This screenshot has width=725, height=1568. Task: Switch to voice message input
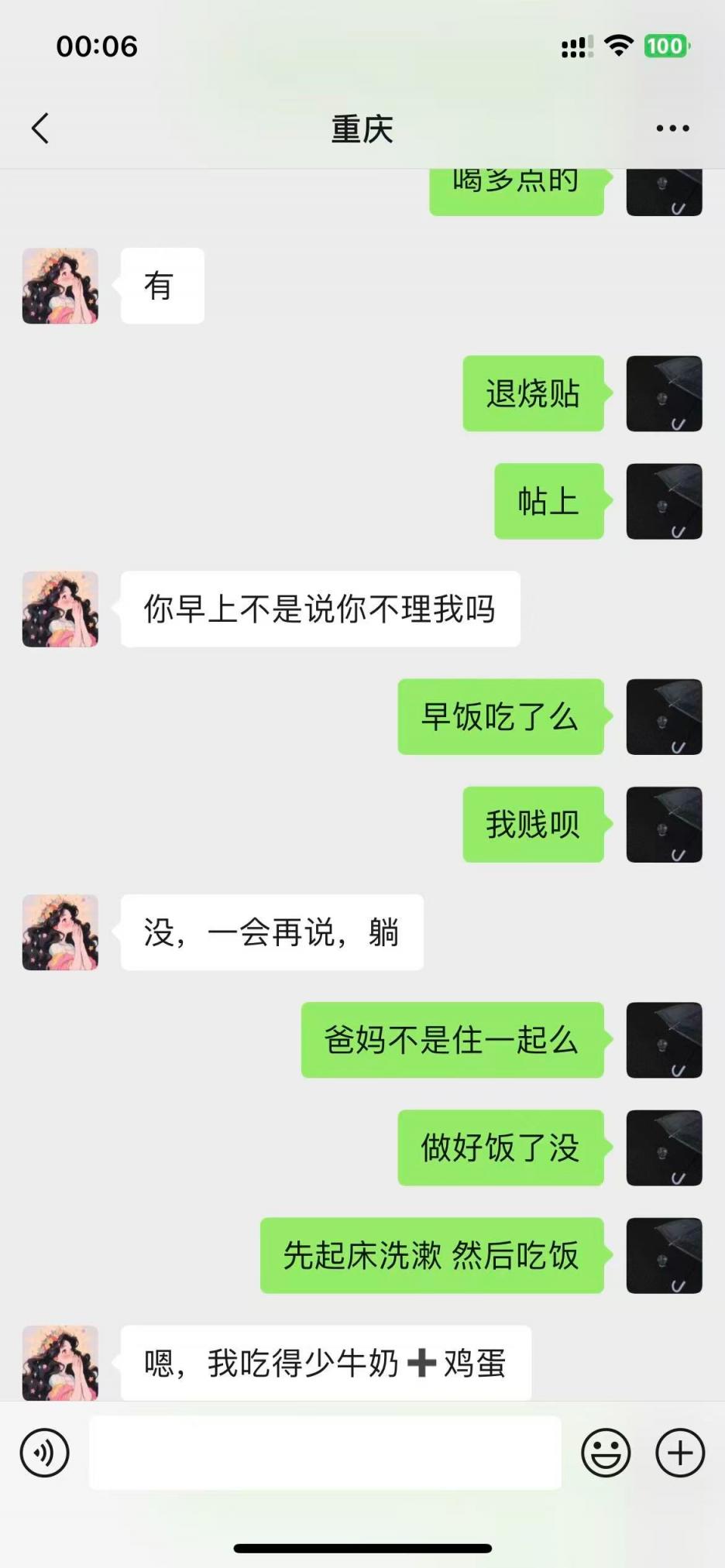[x=44, y=1453]
